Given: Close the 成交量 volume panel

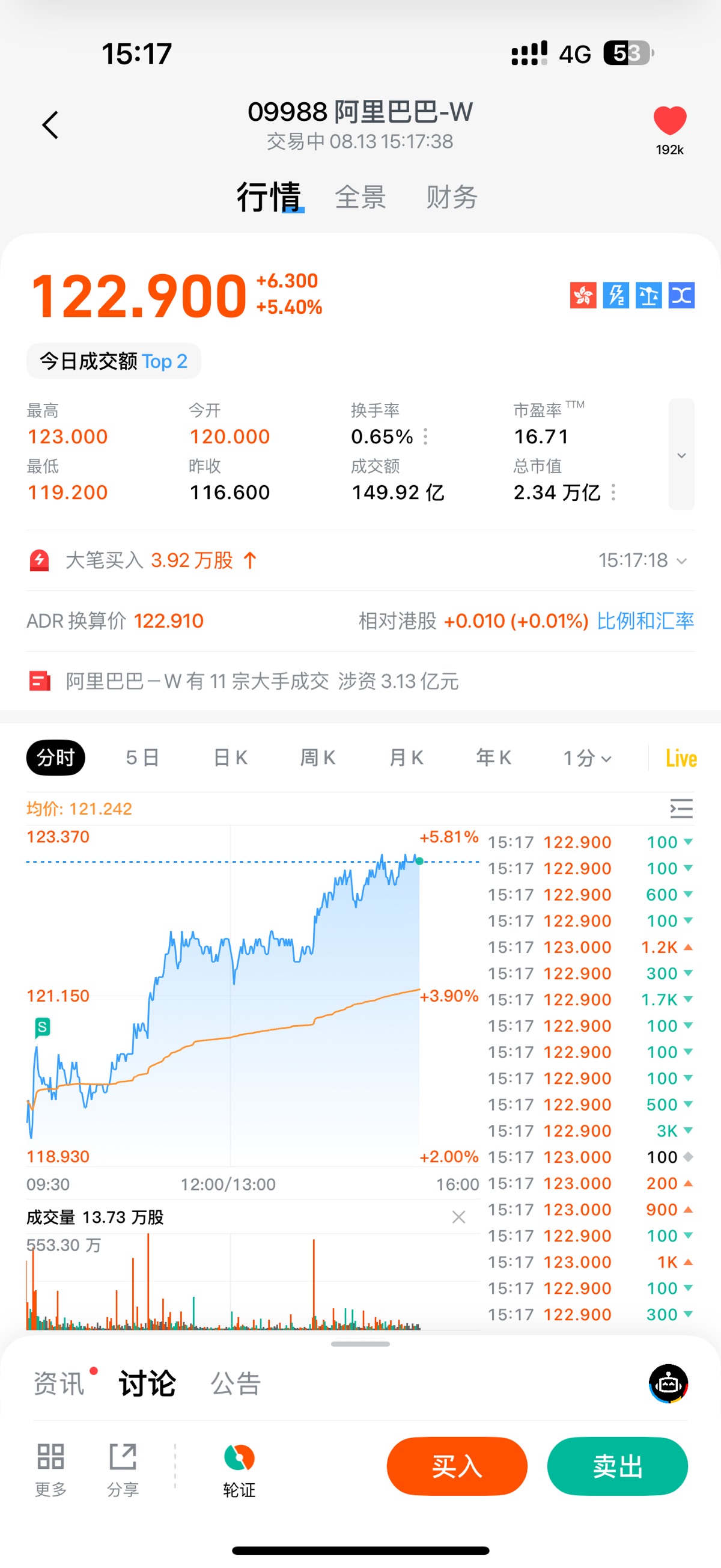Looking at the screenshot, I should click(459, 1217).
